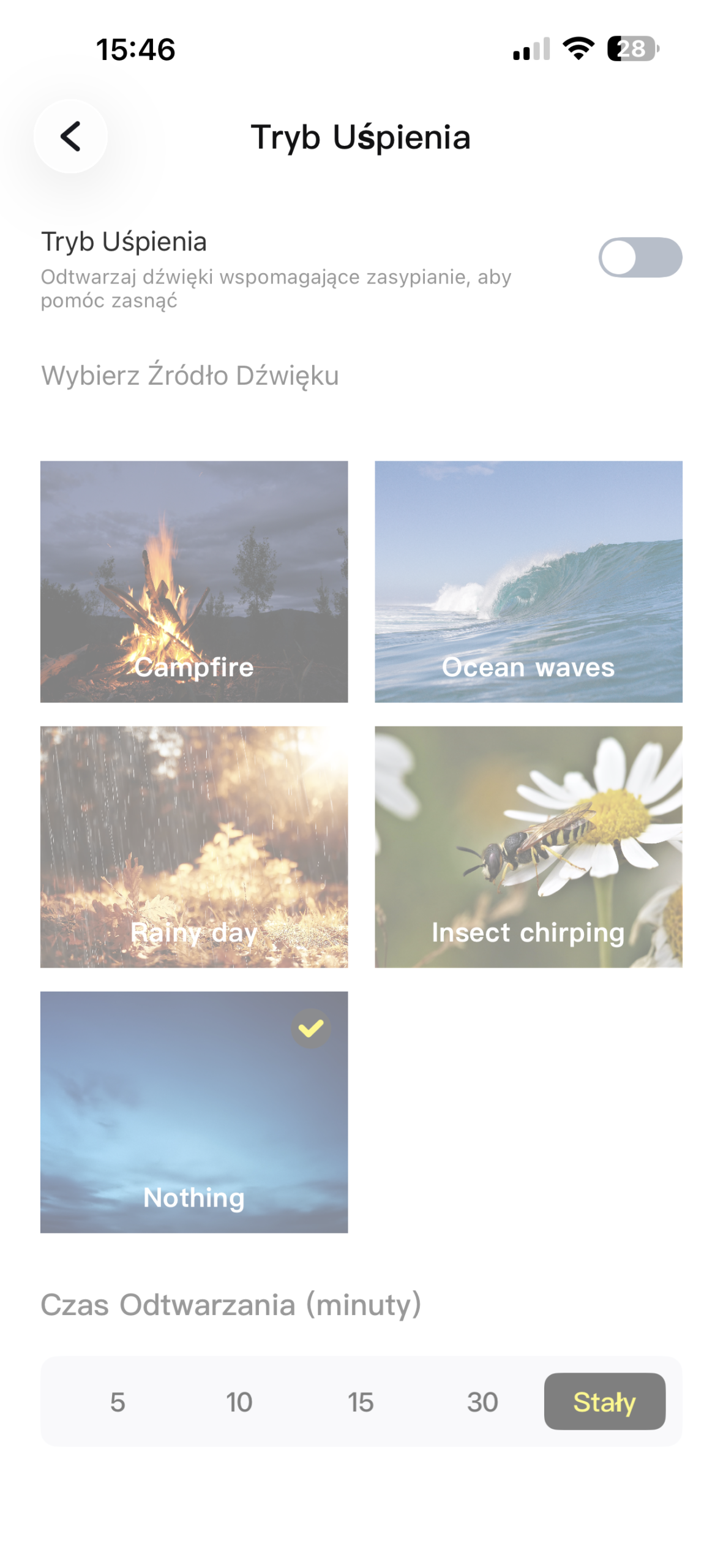Enable the Tryb Uśpienia switch

[640, 257]
